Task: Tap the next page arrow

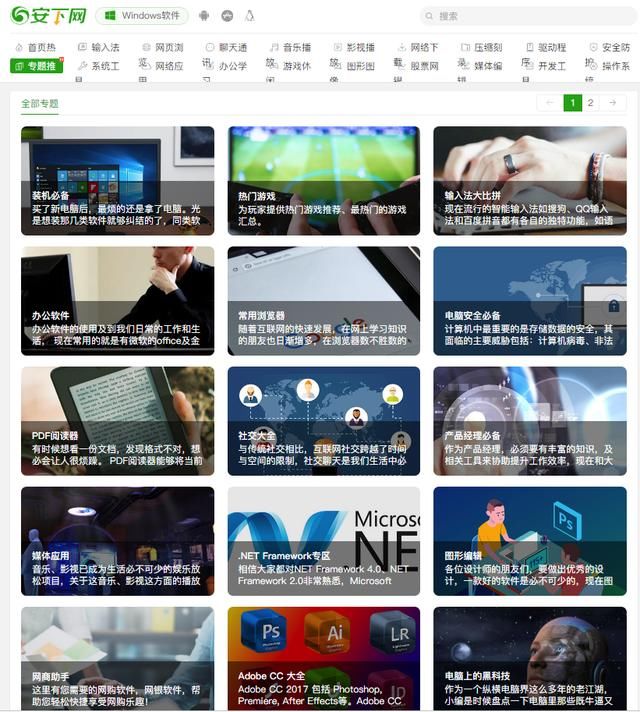Action: (x=612, y=103)
